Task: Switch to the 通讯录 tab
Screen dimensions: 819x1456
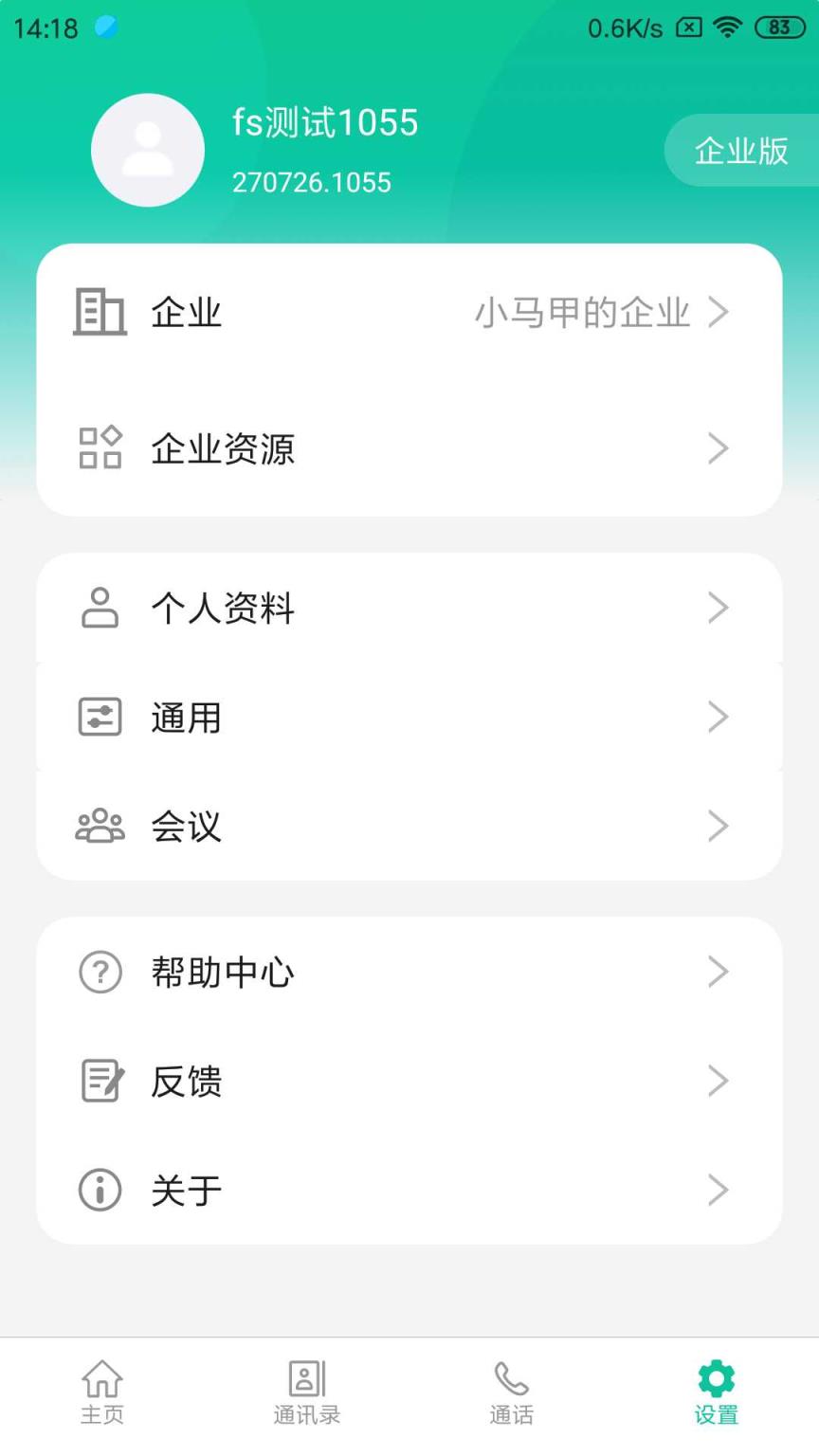Action: [x=306, y=1389]
